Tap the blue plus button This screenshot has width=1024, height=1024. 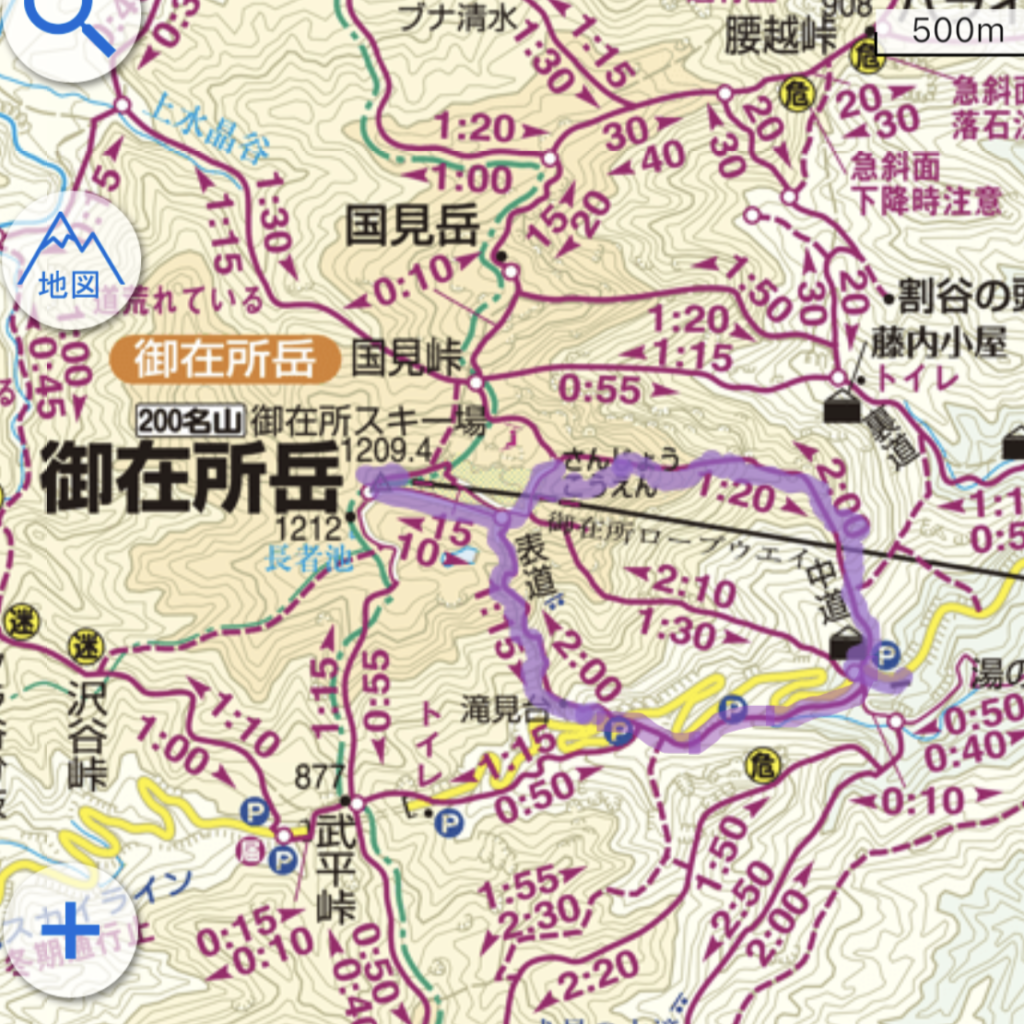pos(69,931)
